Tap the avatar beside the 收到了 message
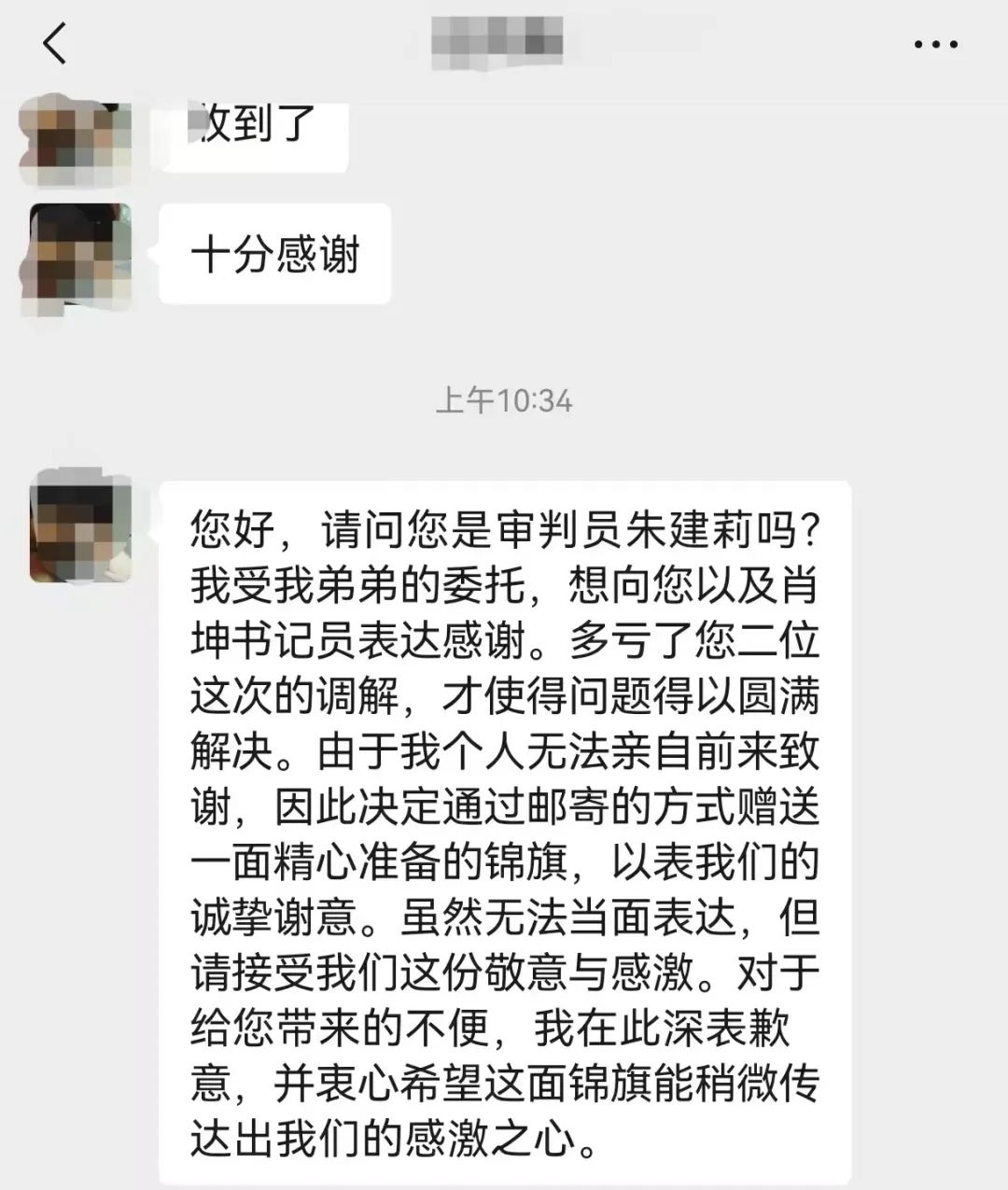1008x1190 pixels. (x=77, y=140)
